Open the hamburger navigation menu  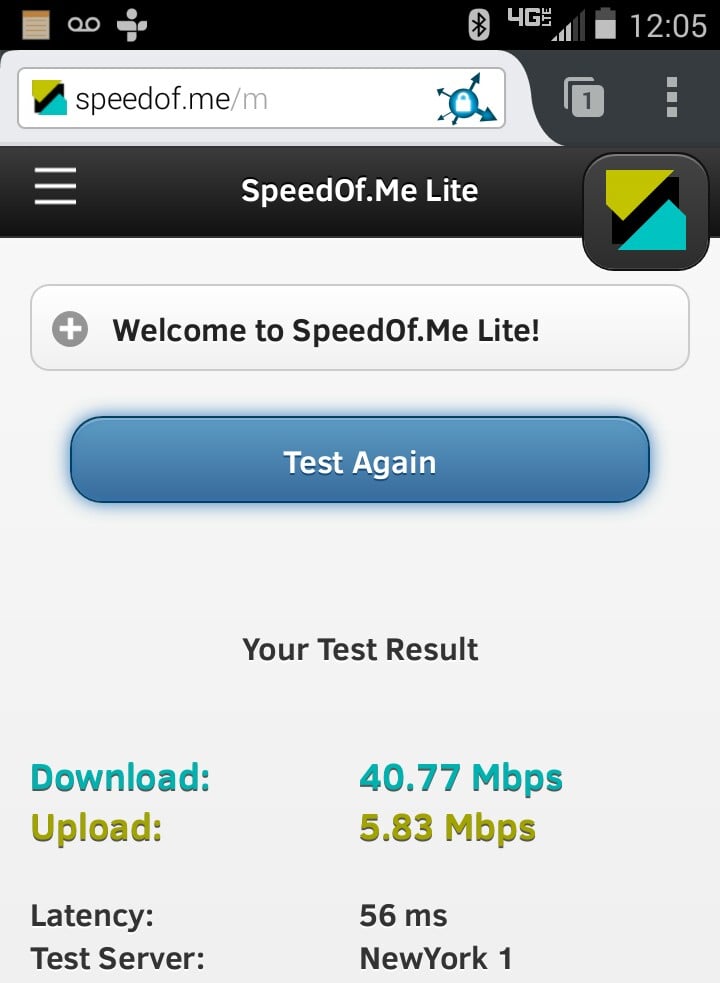pos(55,187)
